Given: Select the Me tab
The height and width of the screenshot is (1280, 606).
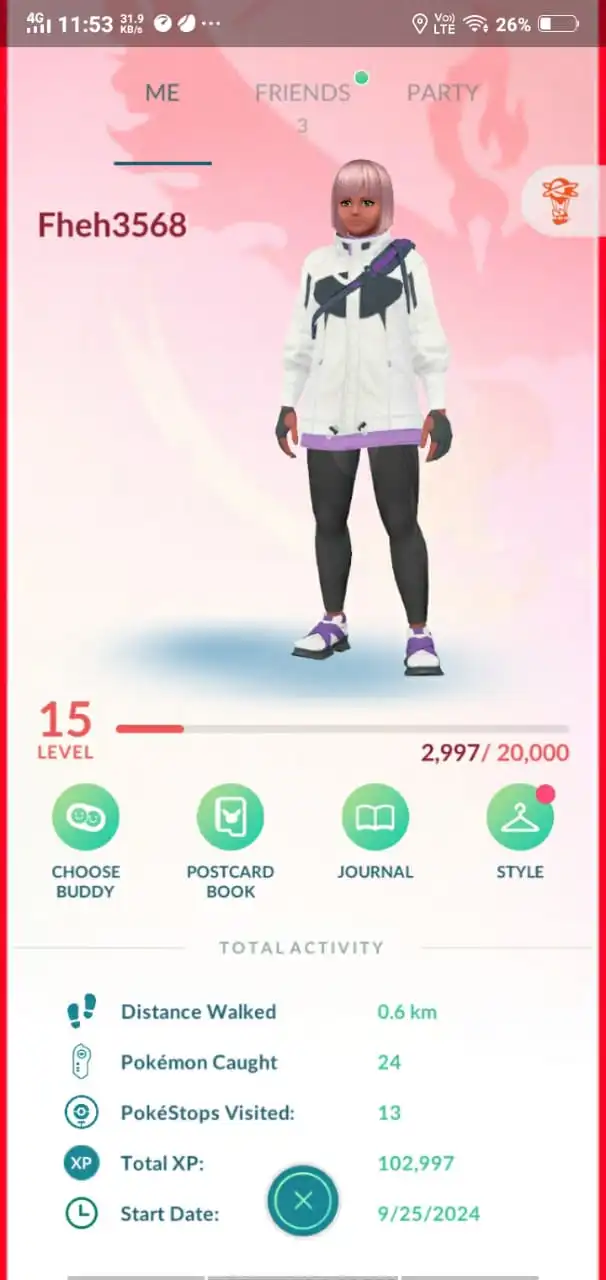Looking at the screenshot, I should click(x=162, y=93).
